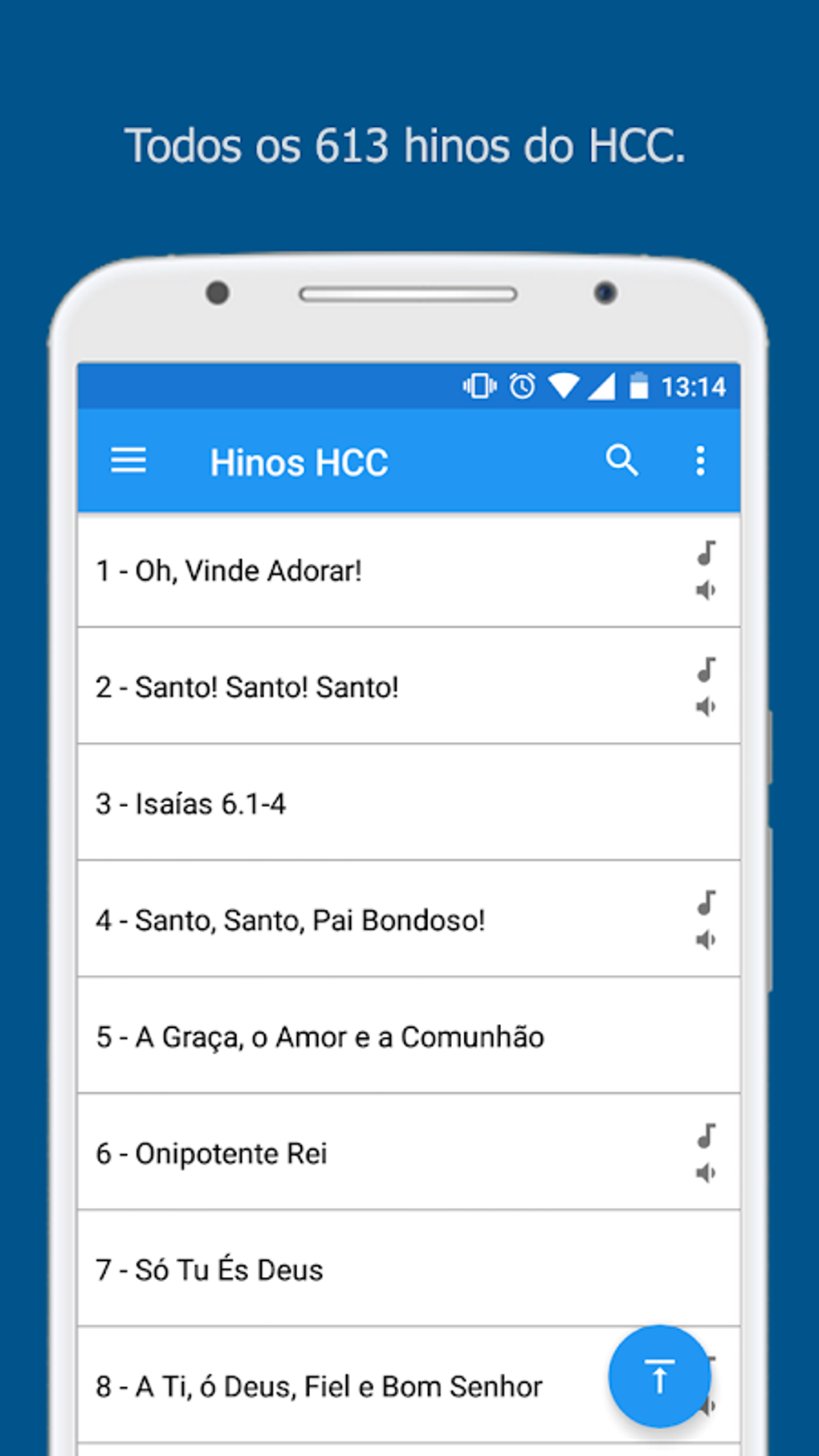Open the options menu at top right
819x1456 pixels.
coord(701,461)
